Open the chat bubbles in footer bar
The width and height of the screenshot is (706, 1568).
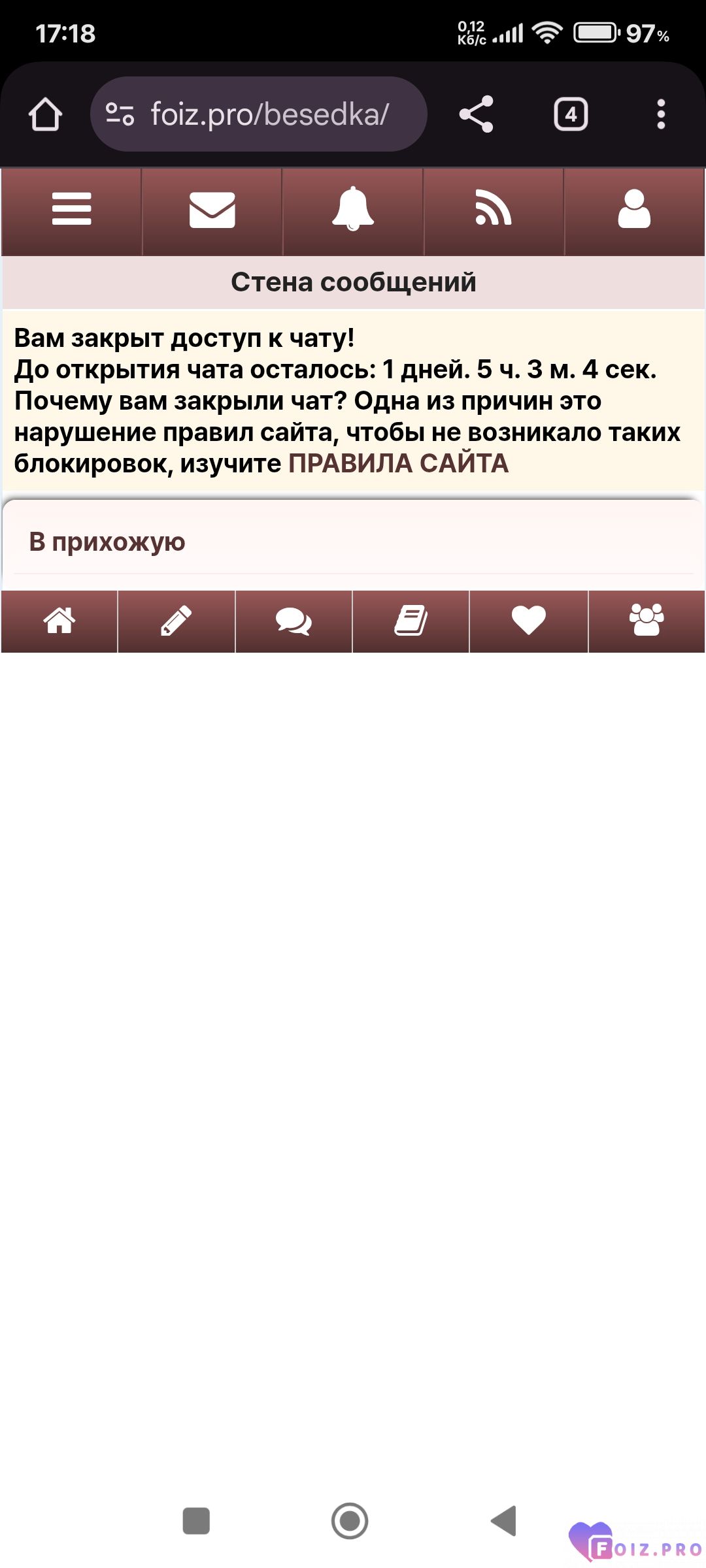pyautogui.click(x=294, y=621)
